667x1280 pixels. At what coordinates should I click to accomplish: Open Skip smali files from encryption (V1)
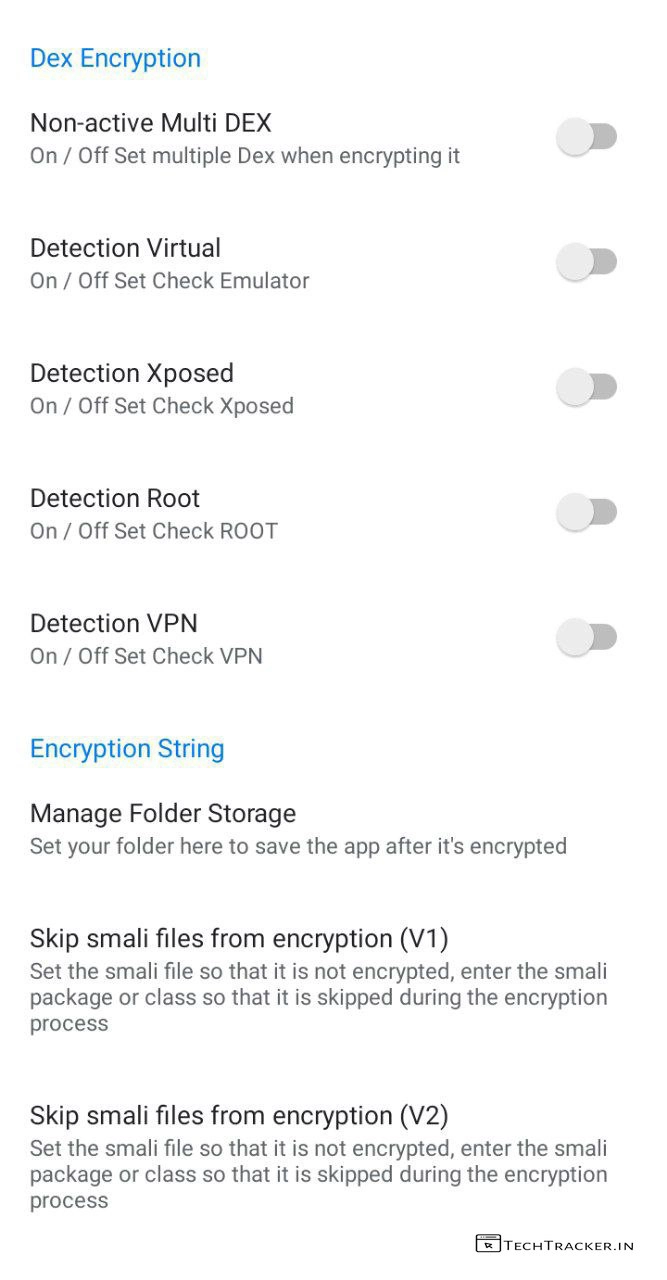(x=318, y=979)
